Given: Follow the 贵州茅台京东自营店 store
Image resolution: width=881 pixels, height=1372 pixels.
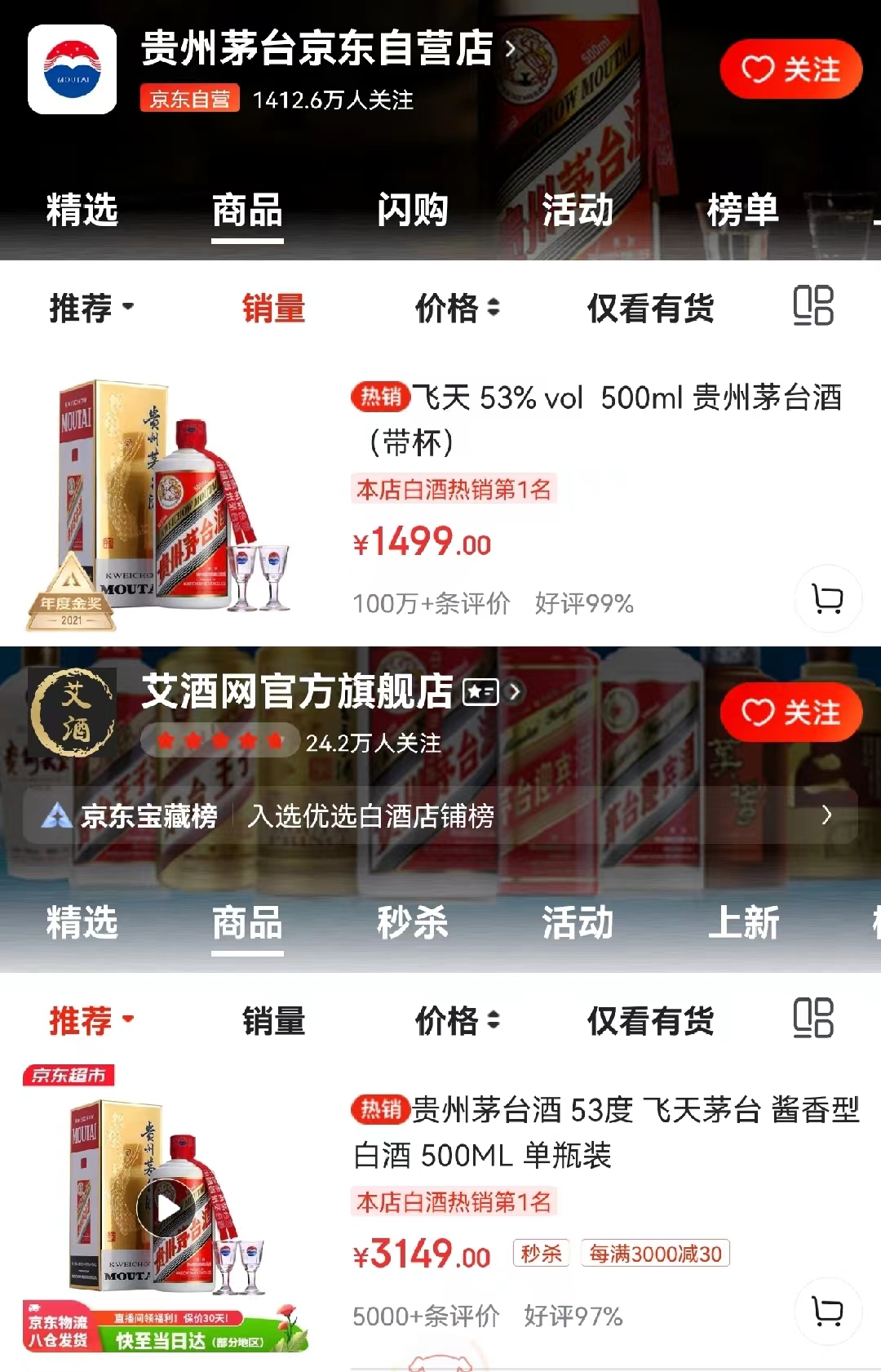Looking at the screenshot, I should (790, 69).
